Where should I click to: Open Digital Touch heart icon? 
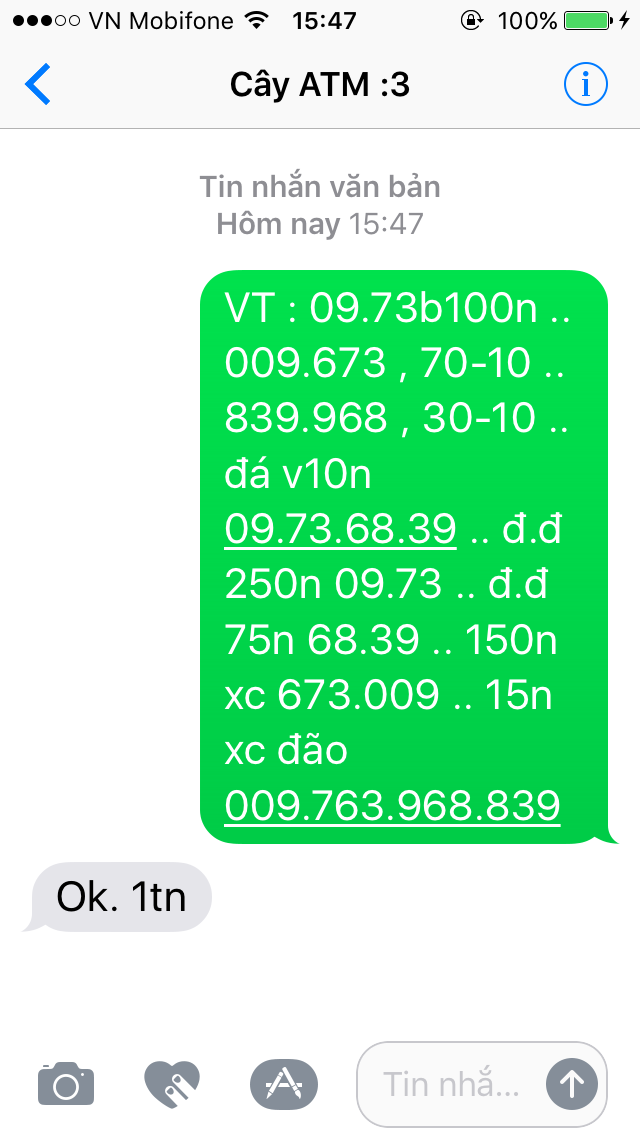(x=172, y=1084)
